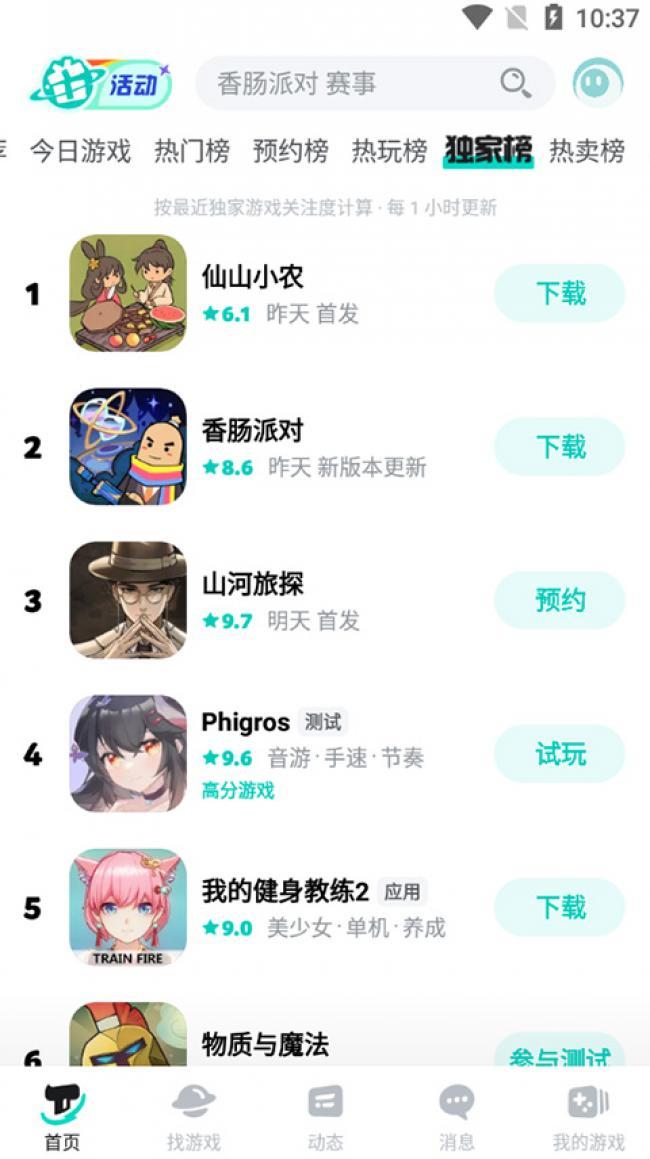View details of 山河旅探

tap(252, 585)
